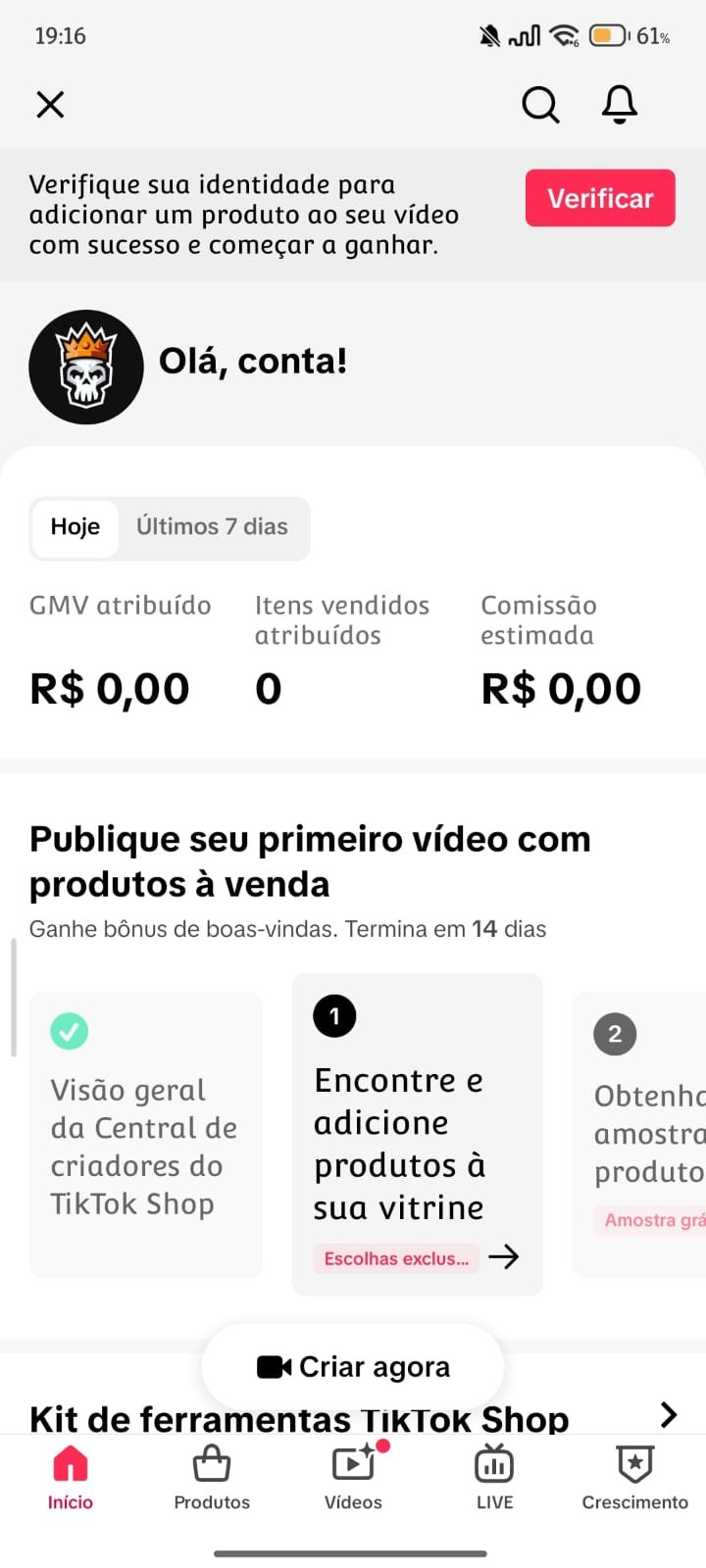Viewport: 706px width, 1568px height.
Task: Select the Hoje period tab
Action: tap(76, 527)
